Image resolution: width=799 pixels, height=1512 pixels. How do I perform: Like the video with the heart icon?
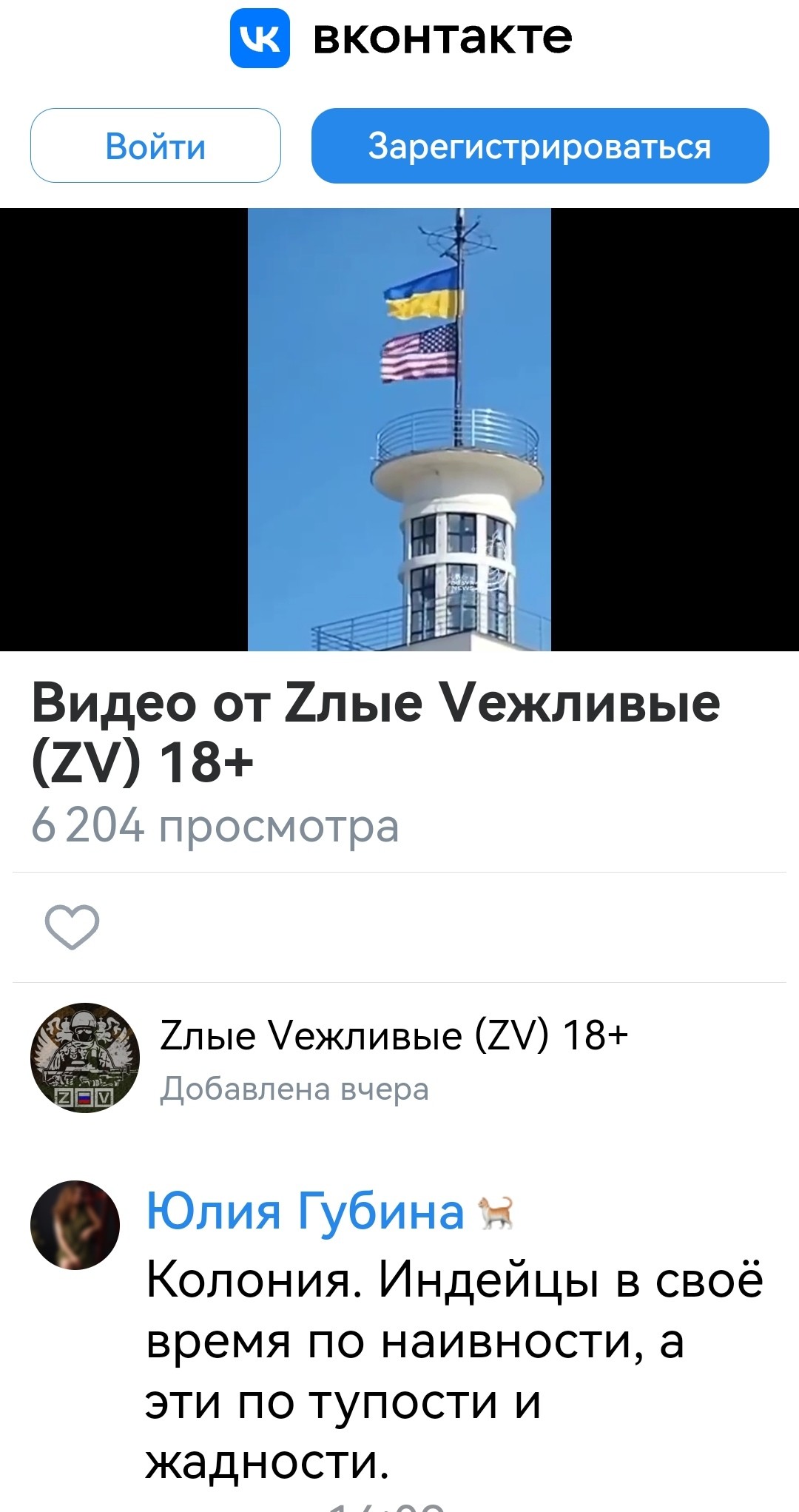tap(72, 927)
